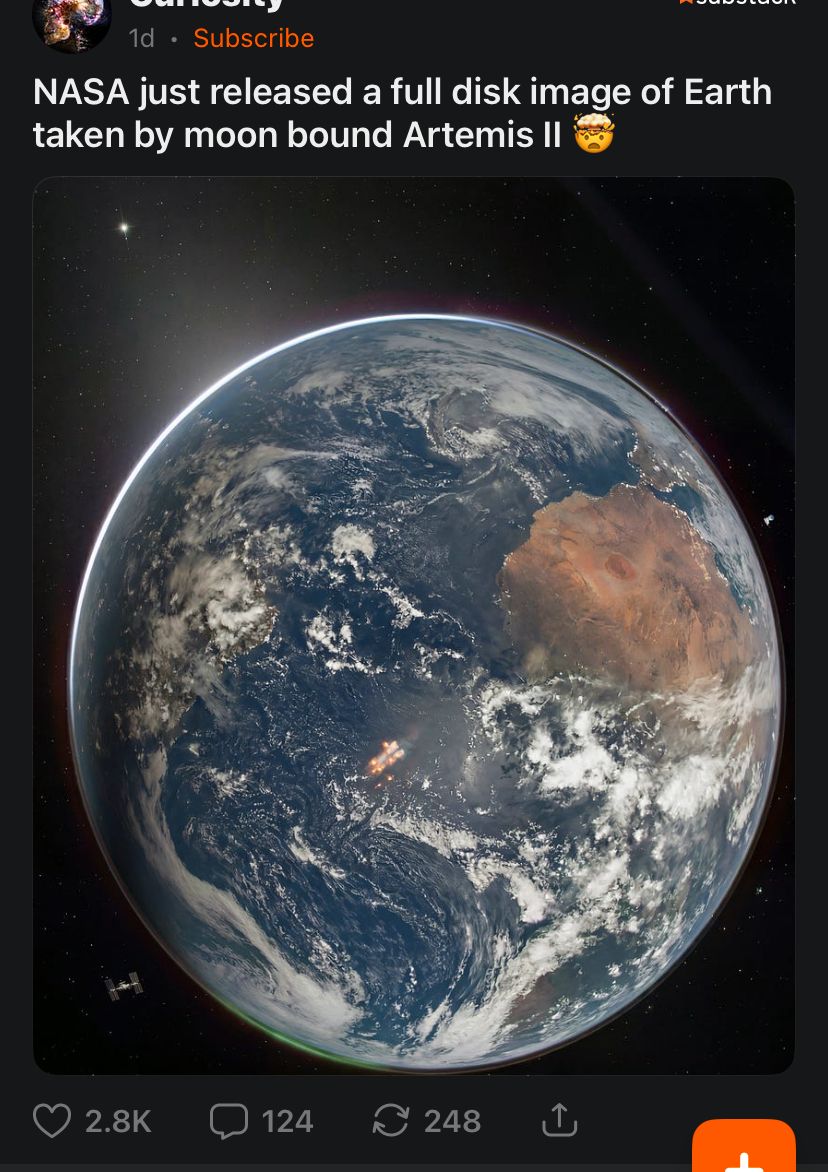
Task: Create a new post with plus button
Action: 743,1150
